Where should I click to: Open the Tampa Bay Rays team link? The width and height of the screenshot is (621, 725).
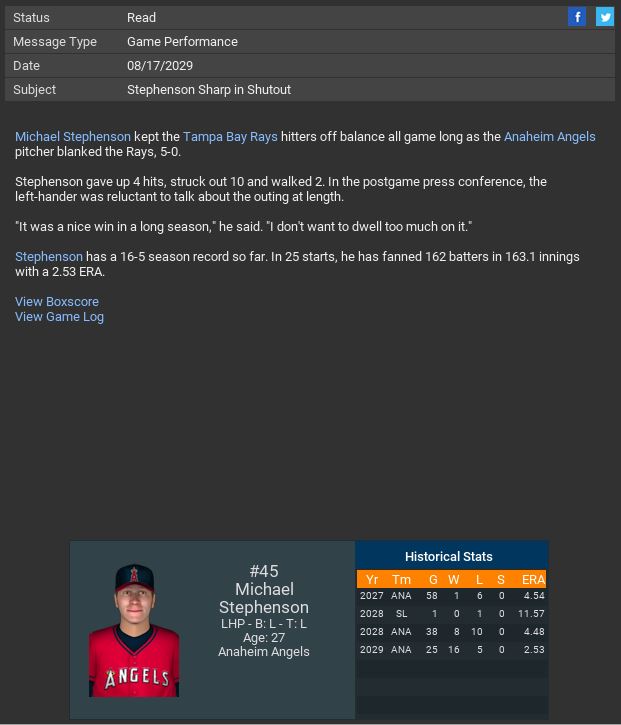click(x=230, y=137)
